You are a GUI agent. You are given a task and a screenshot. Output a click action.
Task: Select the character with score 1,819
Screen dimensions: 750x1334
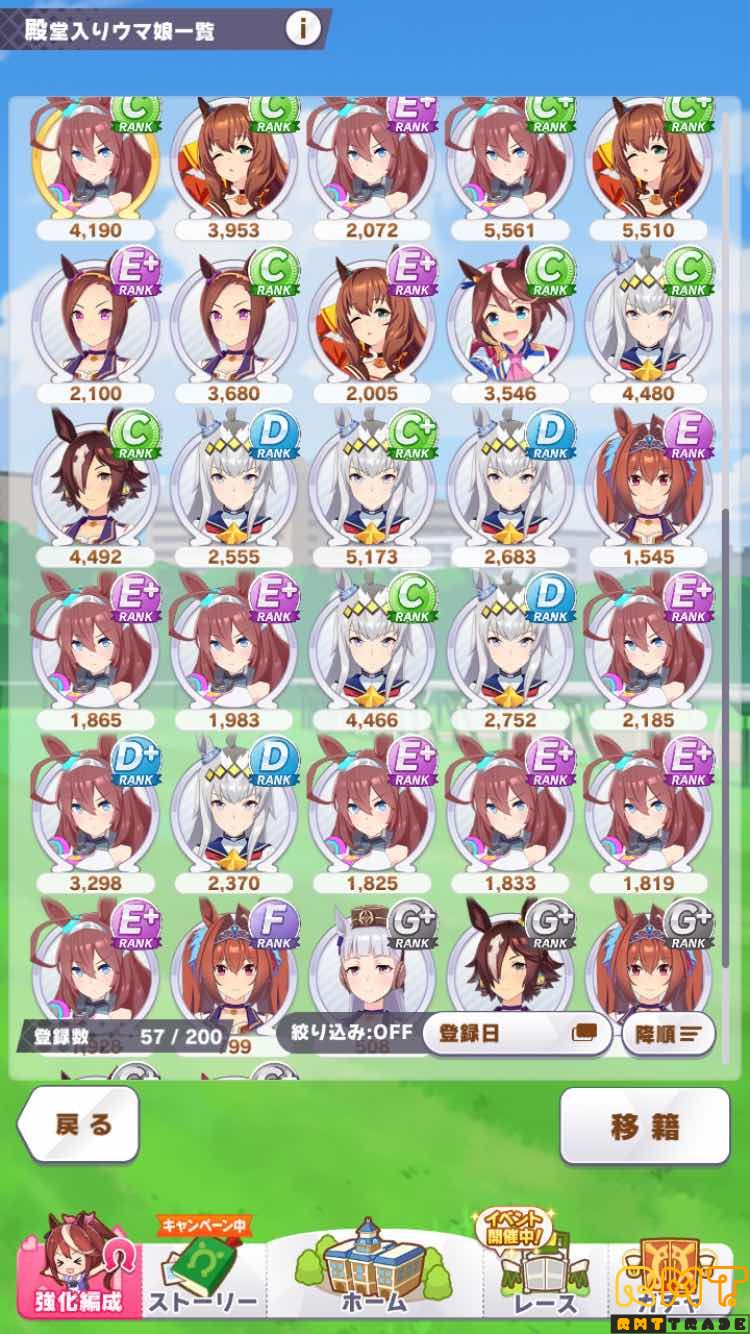(x=649, y=812)
